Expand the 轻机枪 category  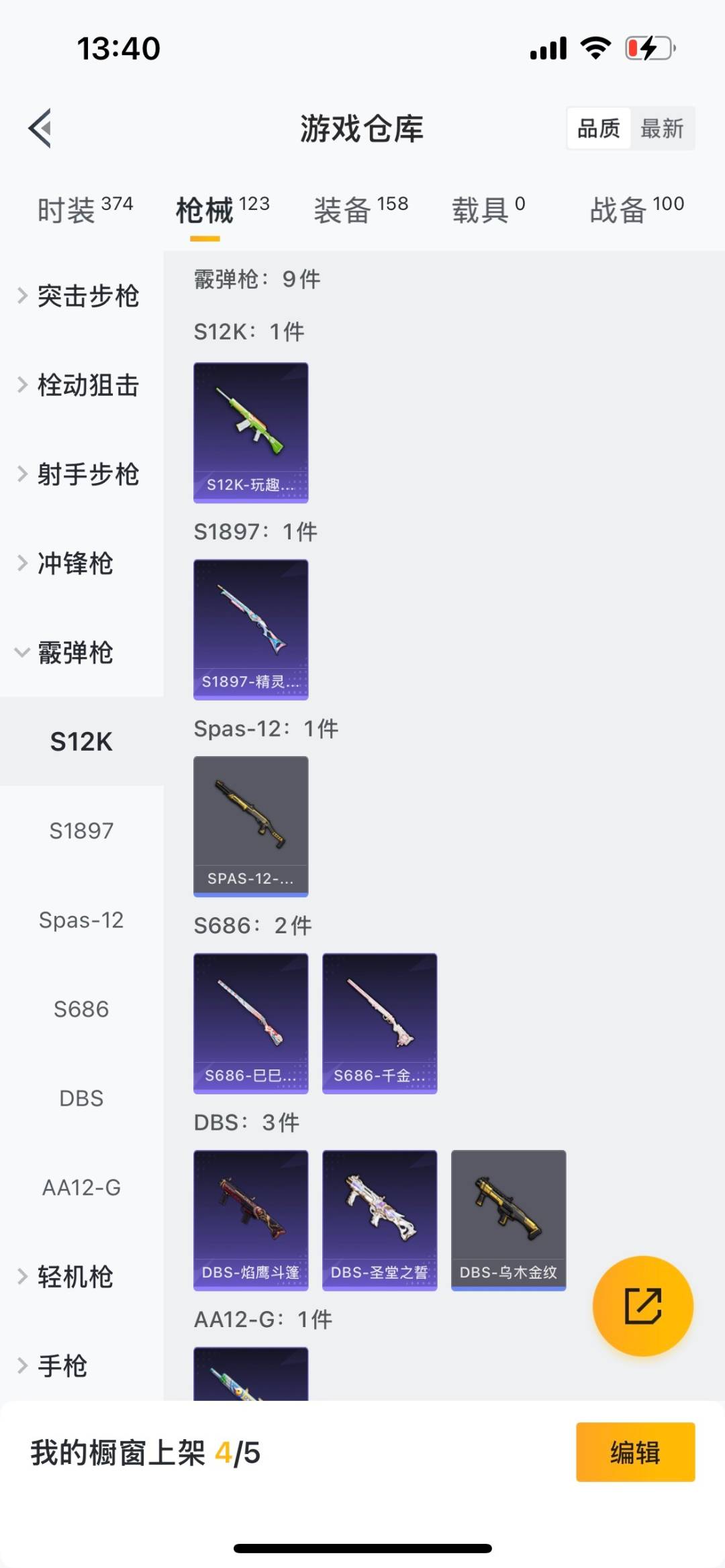[74, 1277]
